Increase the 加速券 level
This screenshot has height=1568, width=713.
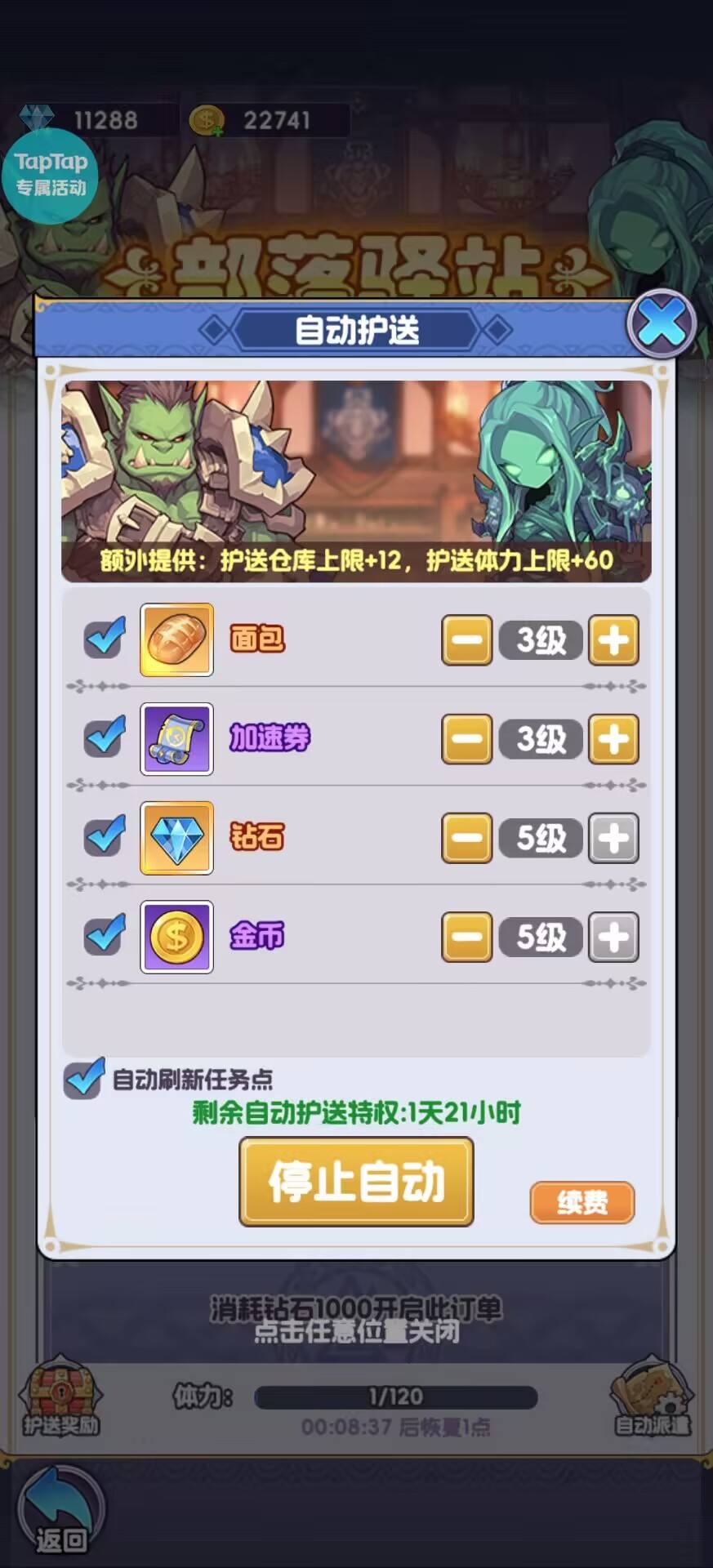pos(613,739)
